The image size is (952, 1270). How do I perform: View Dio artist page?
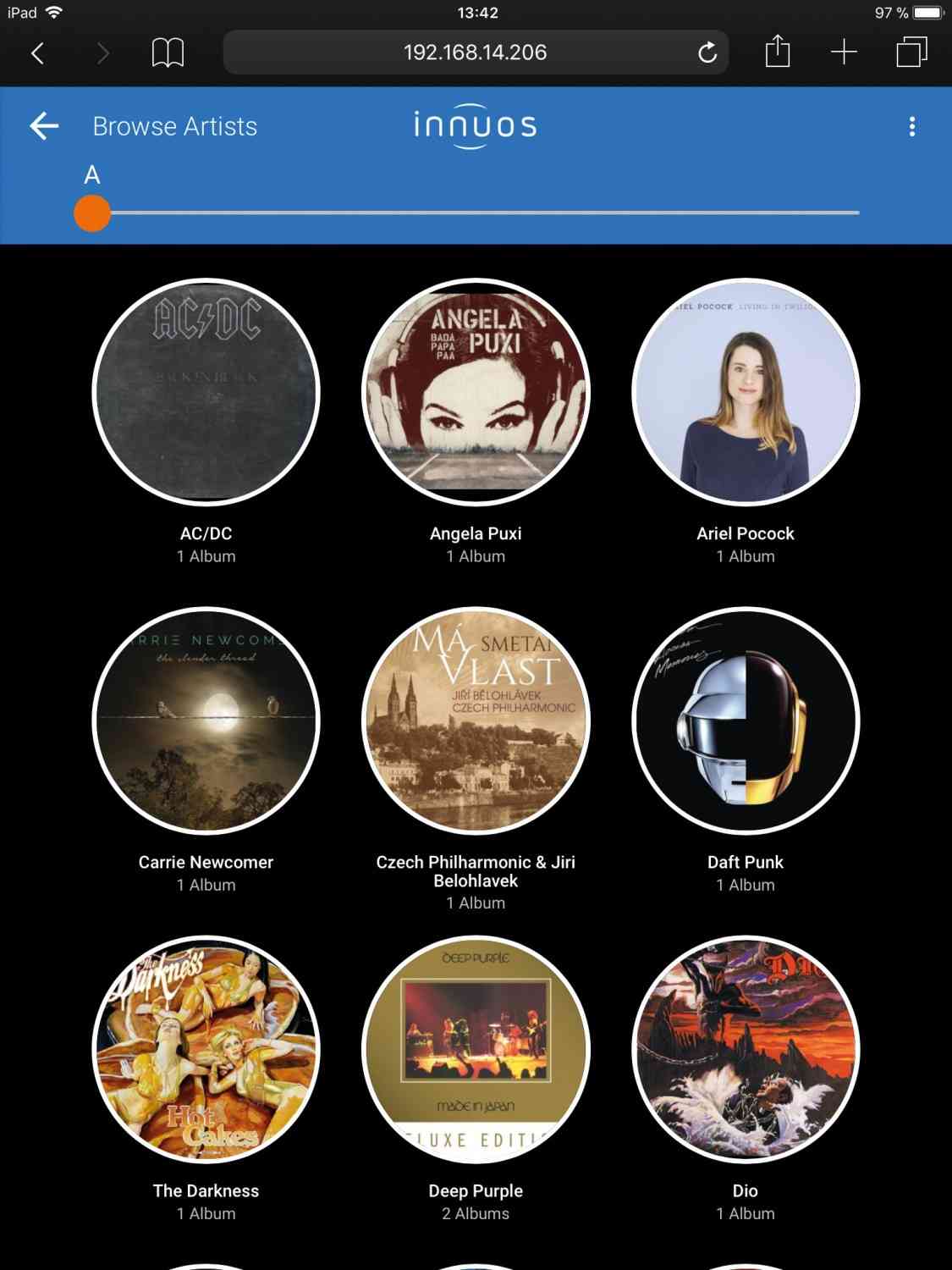point(746,1049)
